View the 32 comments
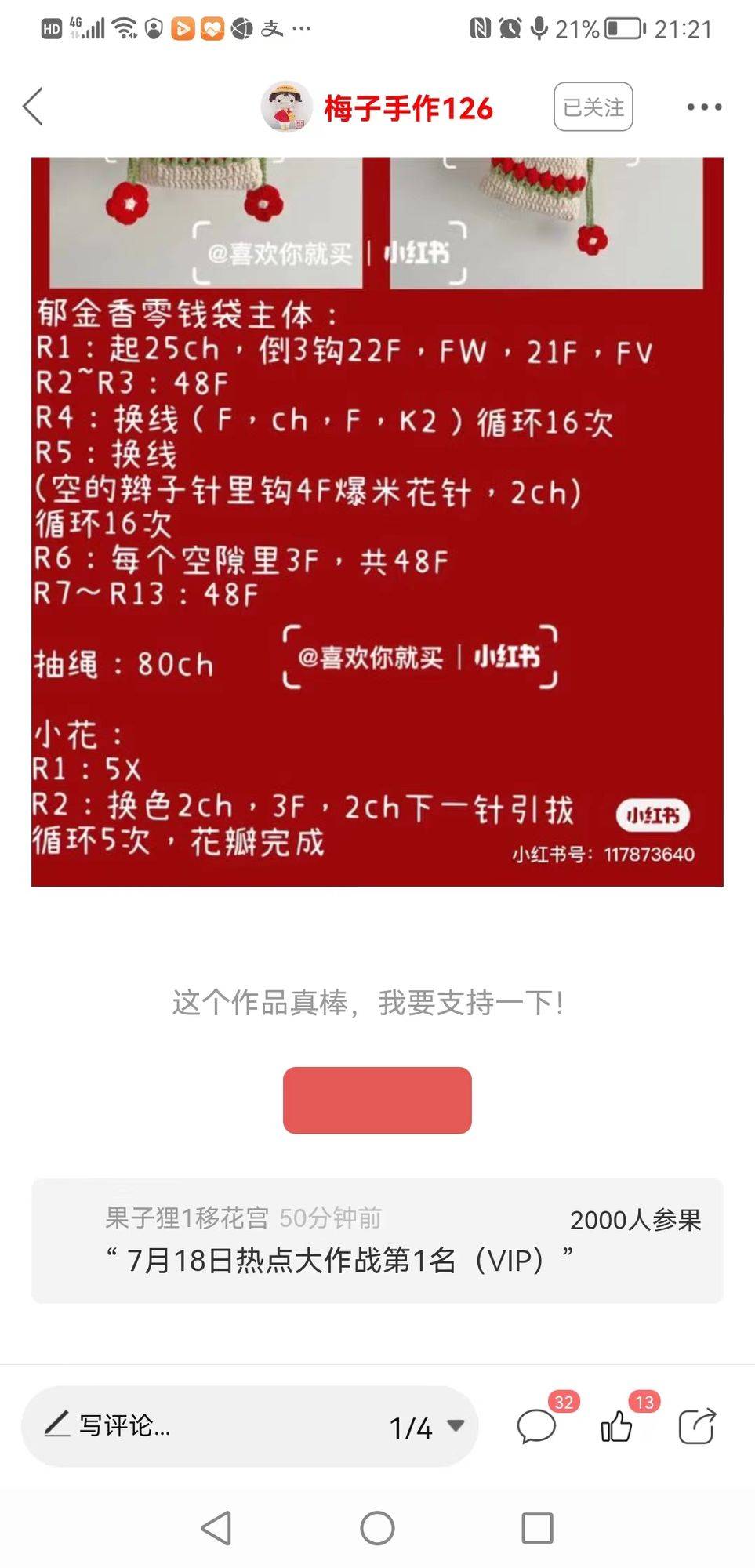The height and width of the screenshot is (1568, 755). (x=537, y=1426)
